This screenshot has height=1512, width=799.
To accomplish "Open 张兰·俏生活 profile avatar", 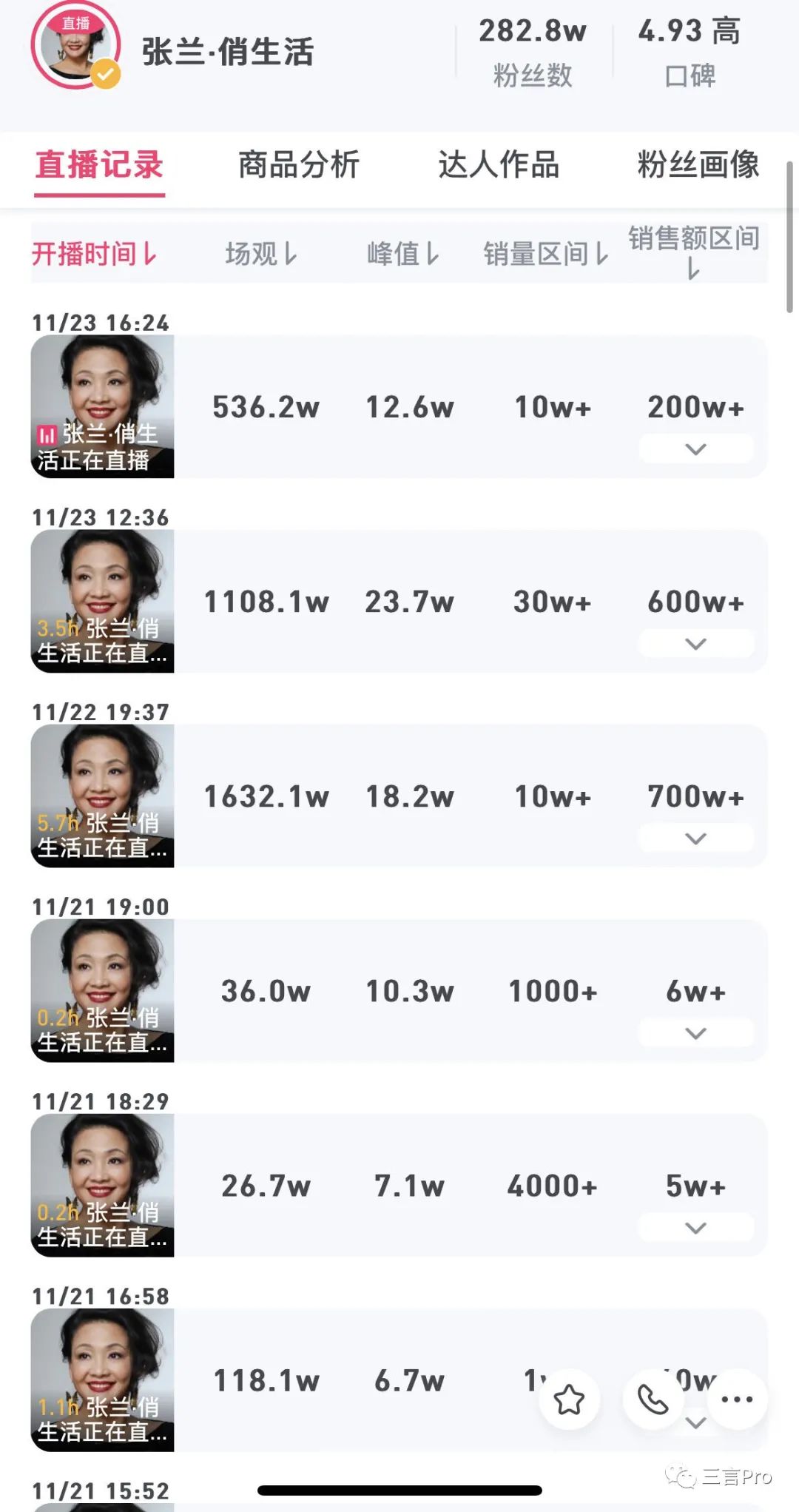I will pyautogui.click(x=75, y=46).
